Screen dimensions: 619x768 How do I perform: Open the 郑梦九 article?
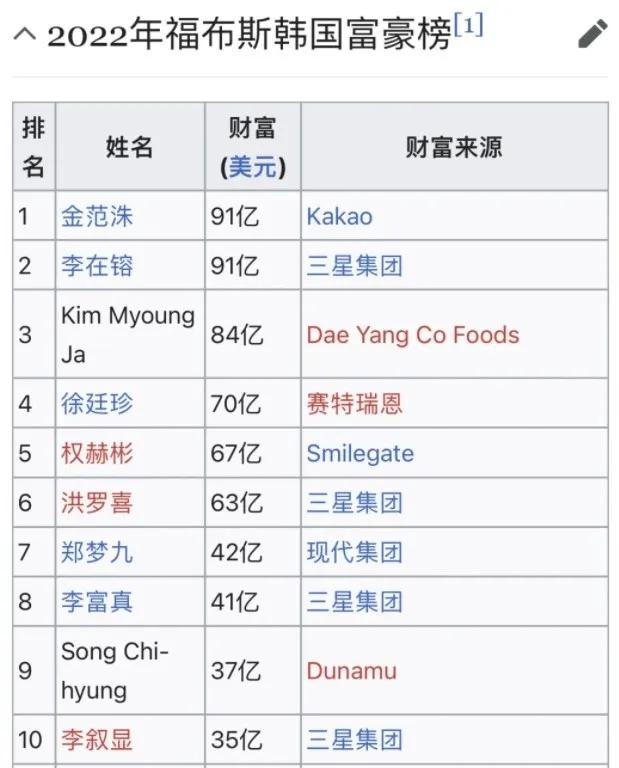(x=97, y=552)
